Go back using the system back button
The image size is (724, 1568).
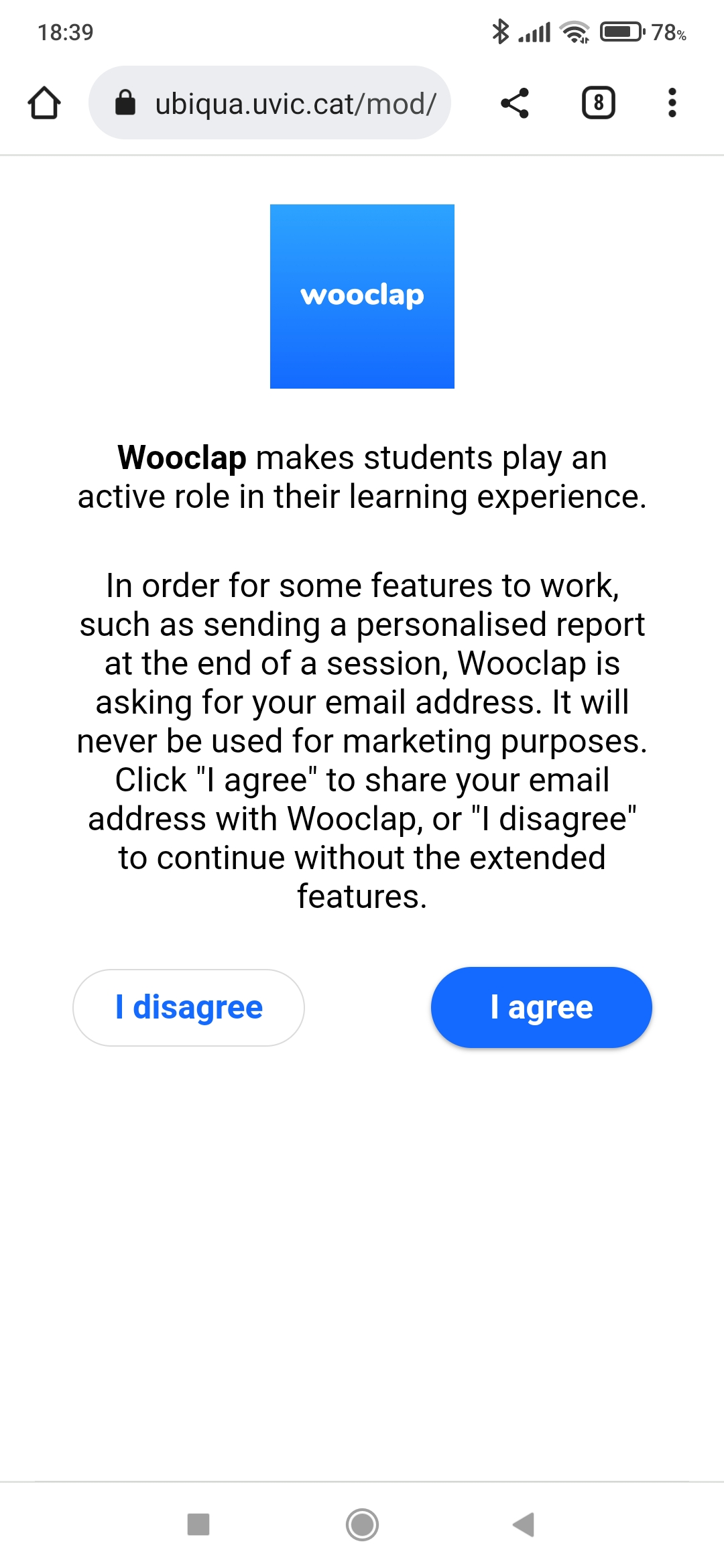pyautogui.click(x=524, y=1524)
